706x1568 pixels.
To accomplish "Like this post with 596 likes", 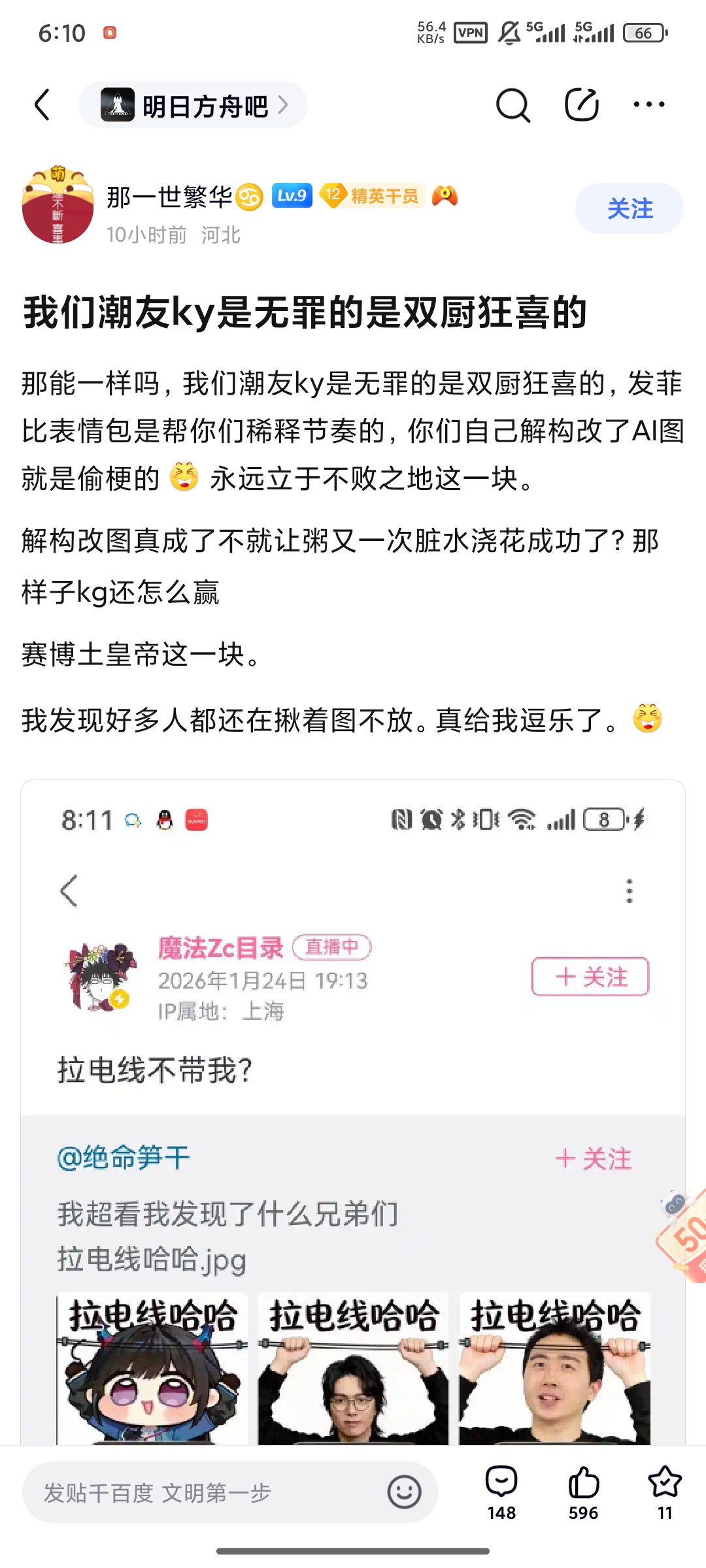I will coord(583,1493).
